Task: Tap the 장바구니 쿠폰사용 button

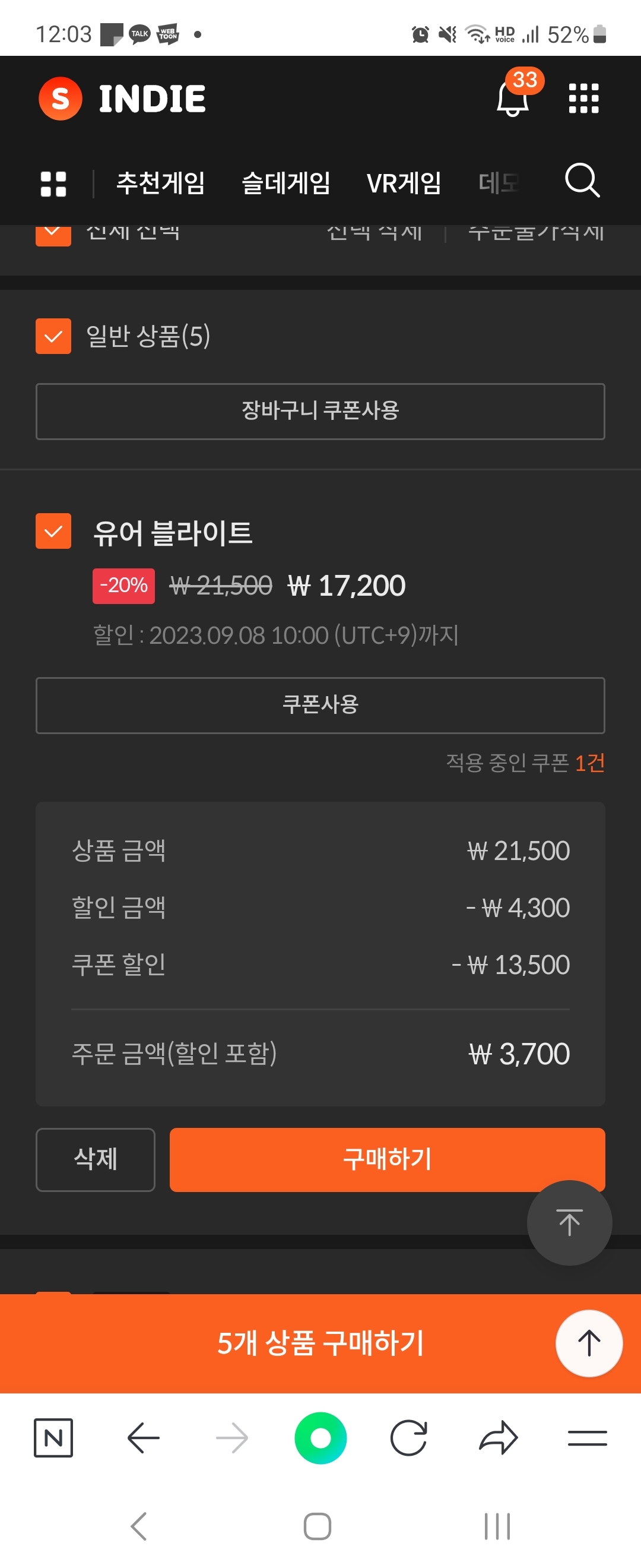Action: pos(320,411)
